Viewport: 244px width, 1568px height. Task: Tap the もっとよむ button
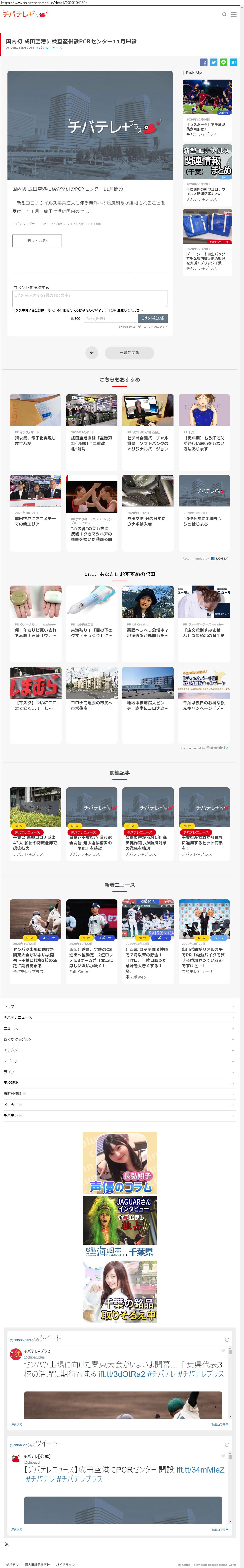(x=37, y=240)
